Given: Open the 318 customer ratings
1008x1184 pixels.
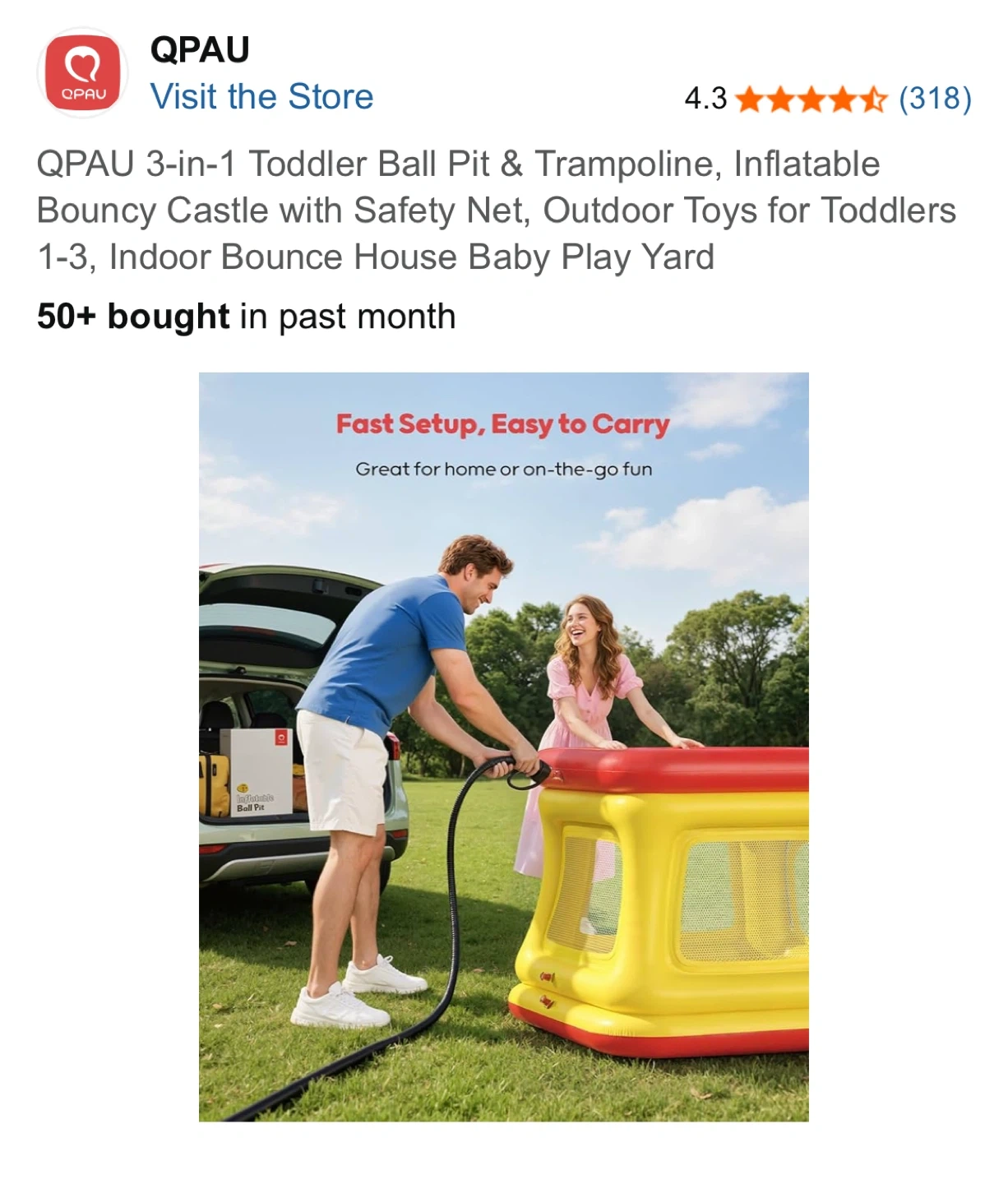Looking at the screenshot, I should [935, 99].
